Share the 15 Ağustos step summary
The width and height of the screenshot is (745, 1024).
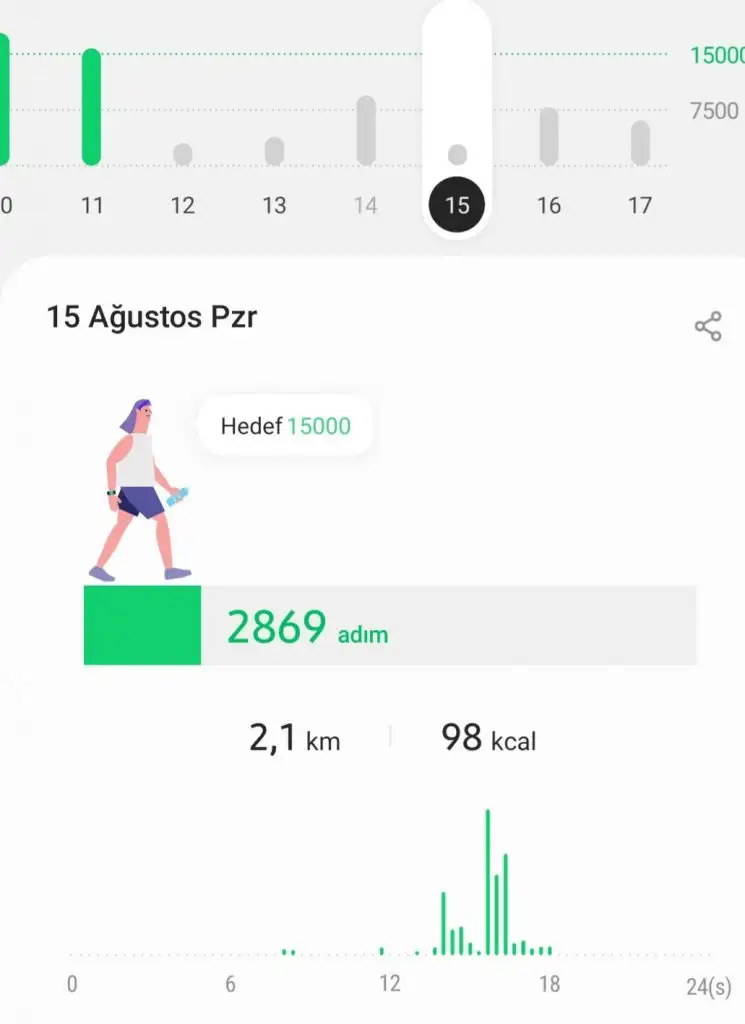(708, 327)
